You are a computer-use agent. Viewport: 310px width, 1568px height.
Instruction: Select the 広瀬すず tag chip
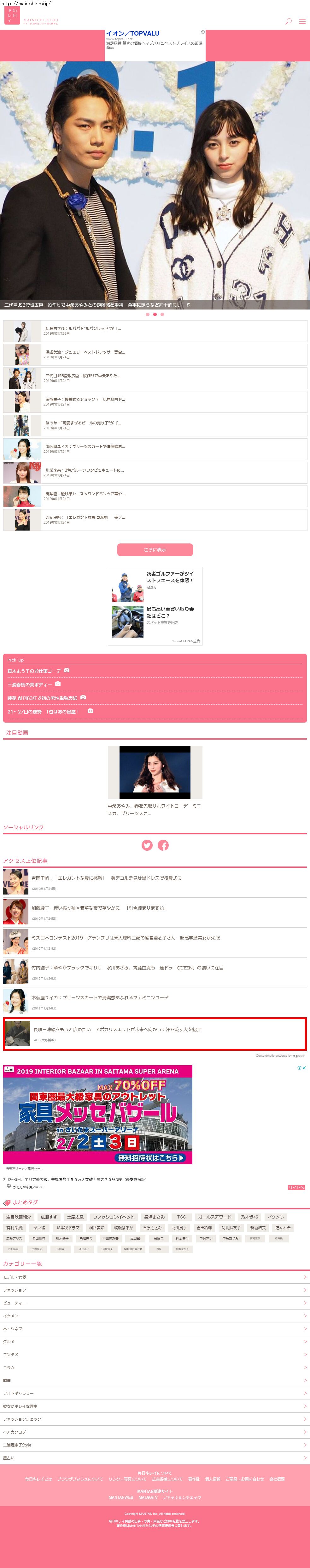click(x=49, y=1217)
